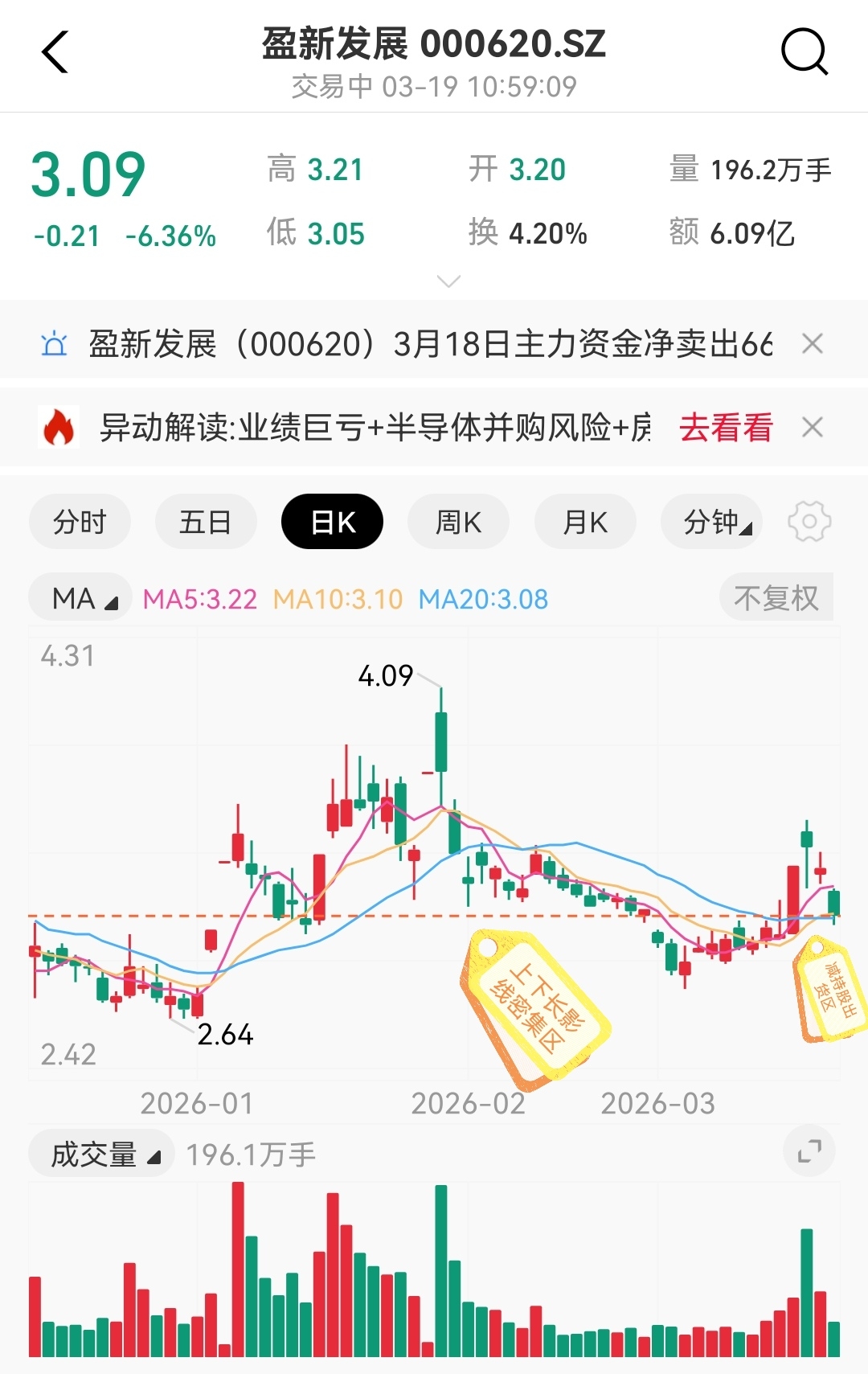Tap 去看看 on the 异动解读 banner
Screen dimensions: 868x1374
pyautogui.click(x=726, y=428)
